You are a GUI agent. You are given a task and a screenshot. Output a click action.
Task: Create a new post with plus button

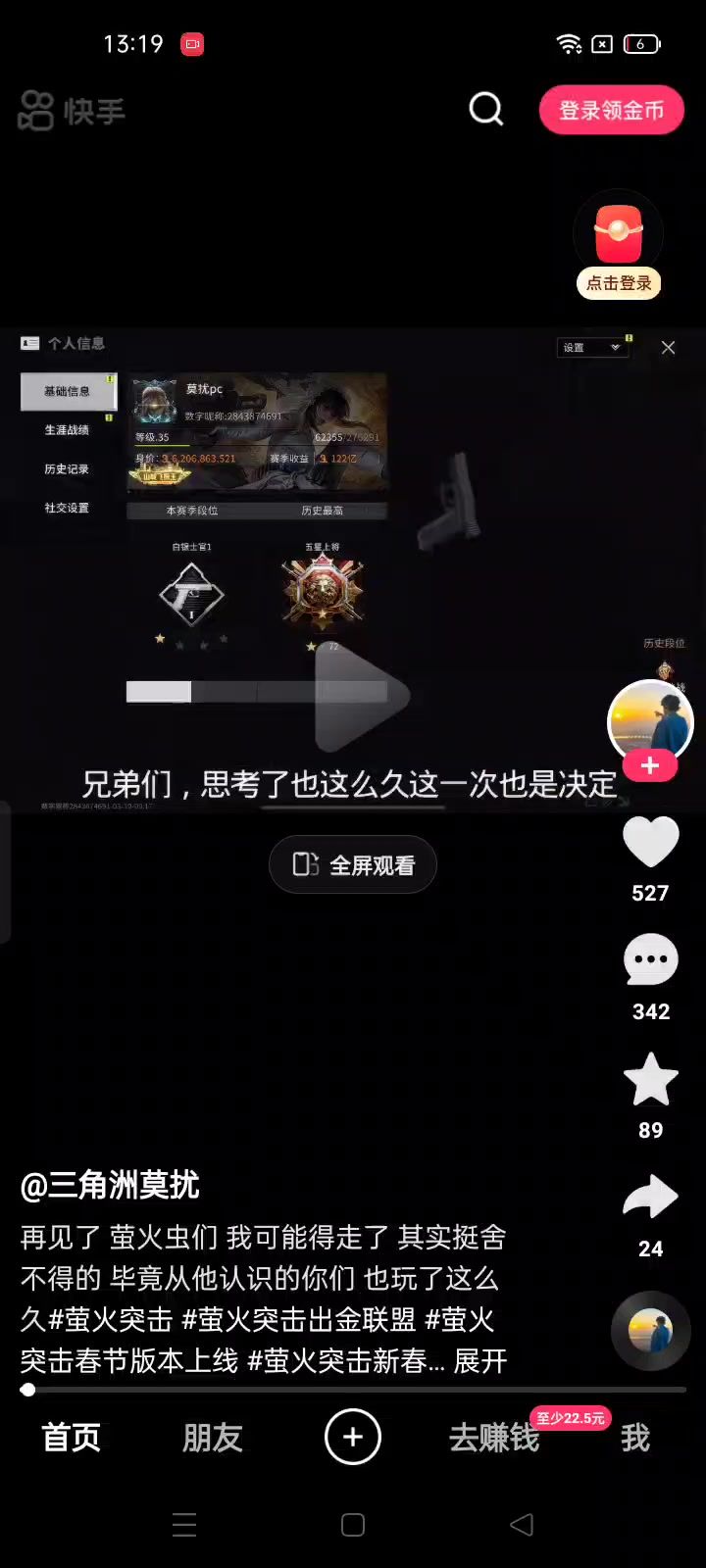pyautogui.click(x=353, y=1437)
